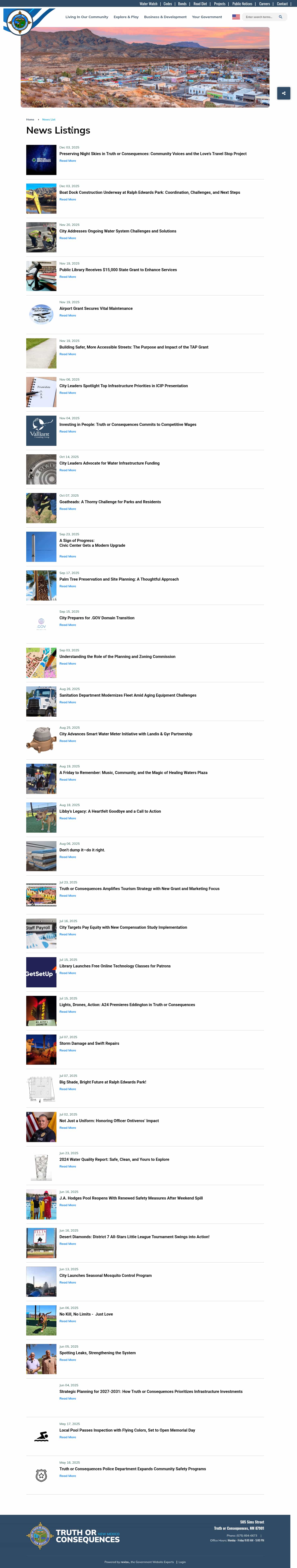
Task: Open Business & Development menu
Action: (x=165, y=17)
